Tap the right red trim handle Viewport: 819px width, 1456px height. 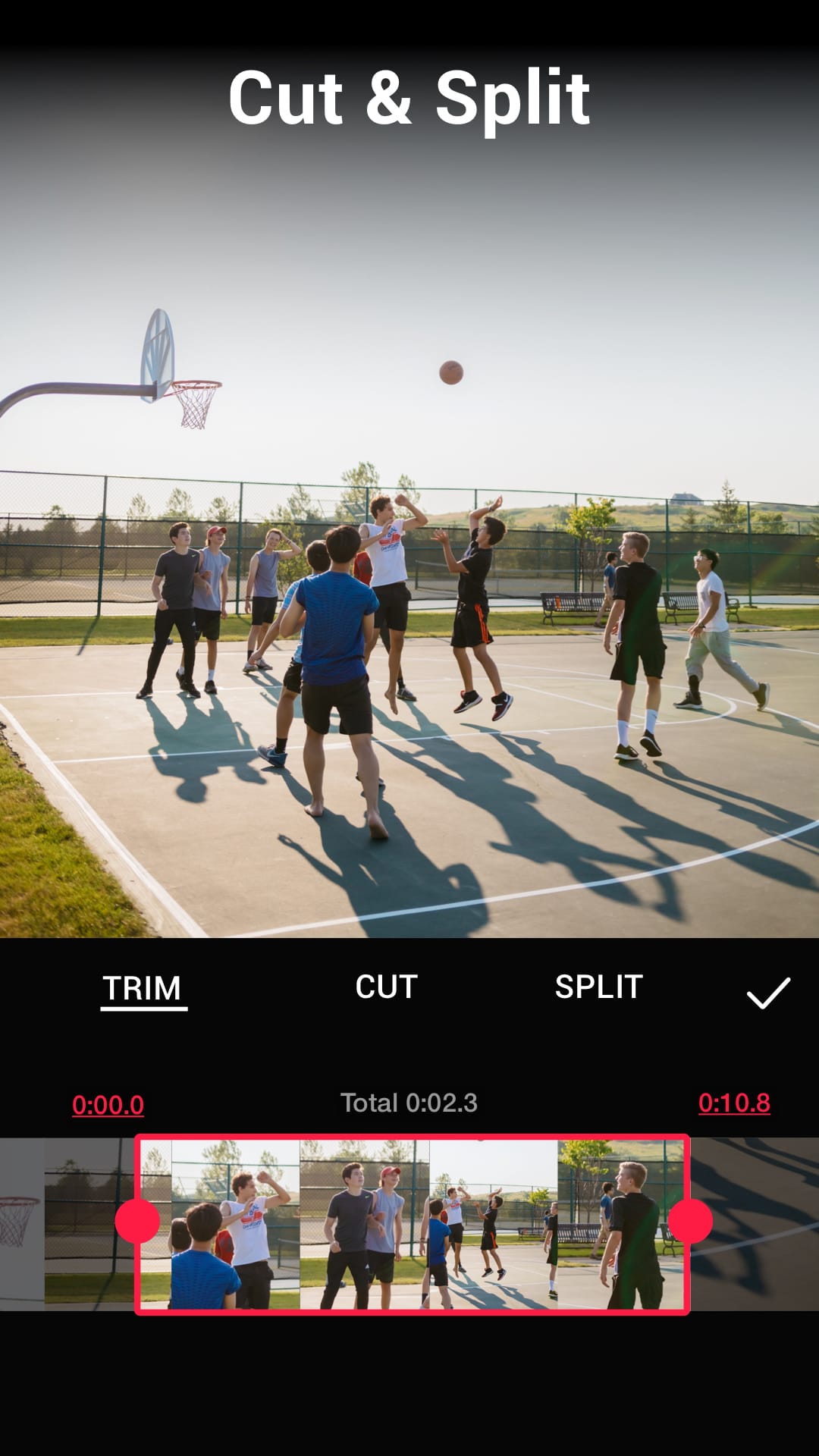[690, 1221]
